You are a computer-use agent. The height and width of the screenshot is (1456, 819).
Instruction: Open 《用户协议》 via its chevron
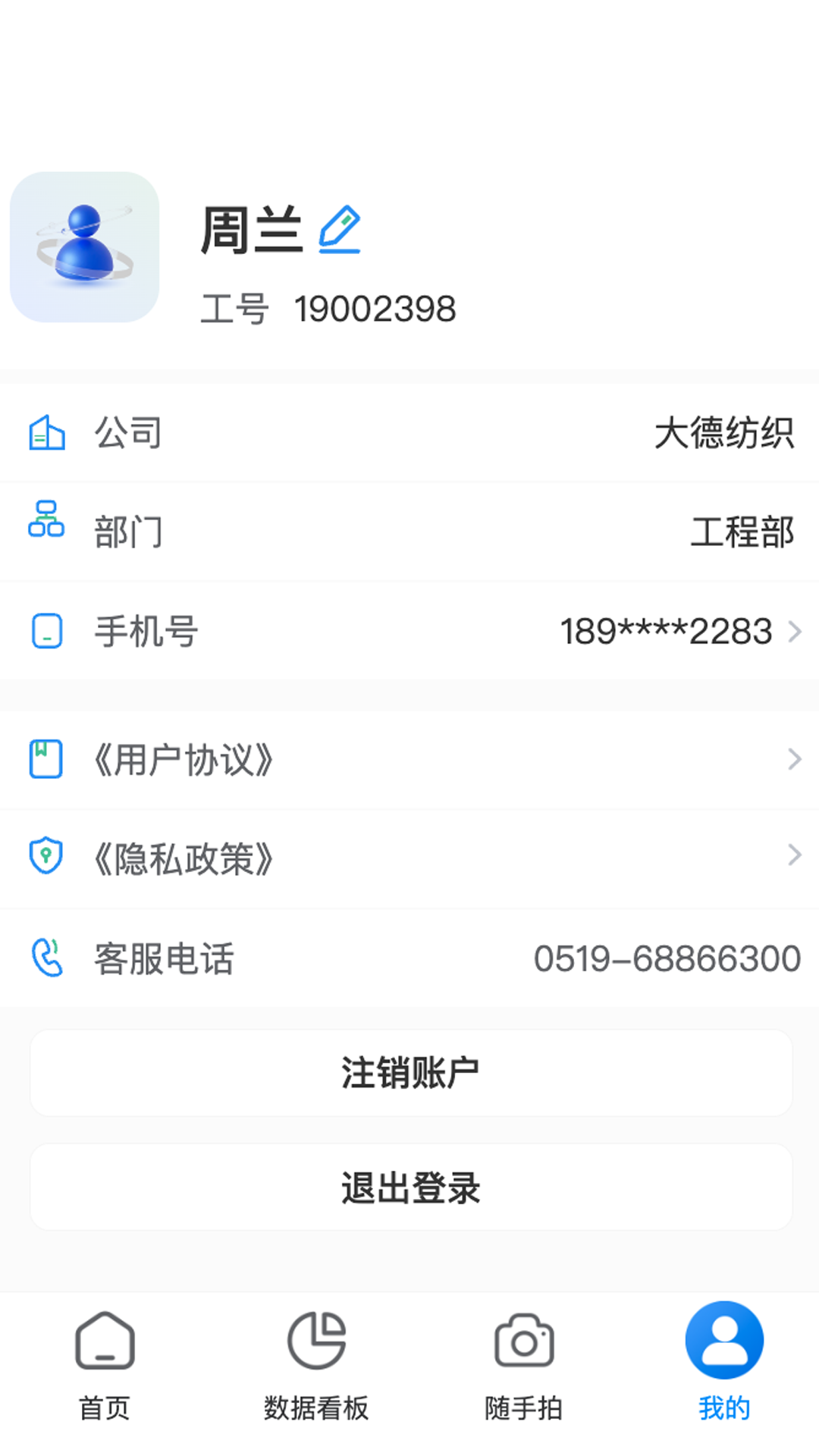tap(795, 758)
